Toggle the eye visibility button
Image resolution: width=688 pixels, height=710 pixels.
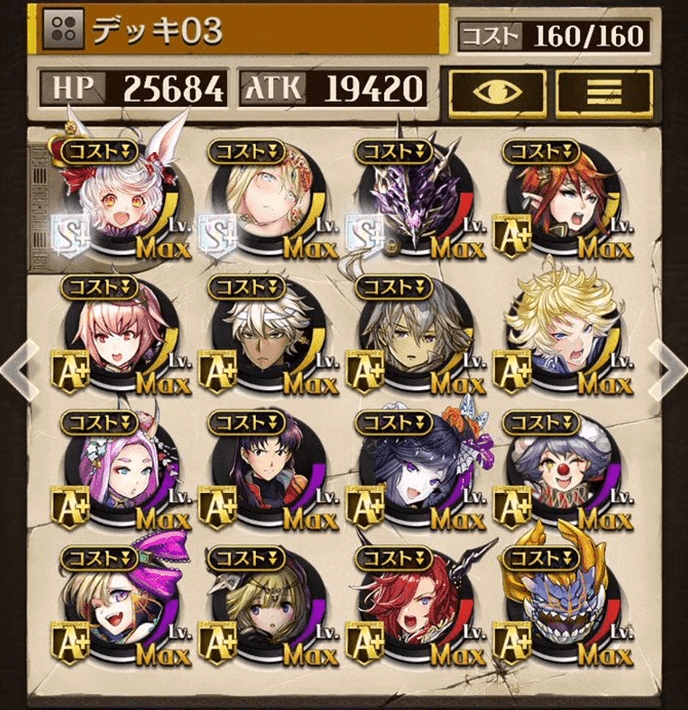click(x=497, y=91)
